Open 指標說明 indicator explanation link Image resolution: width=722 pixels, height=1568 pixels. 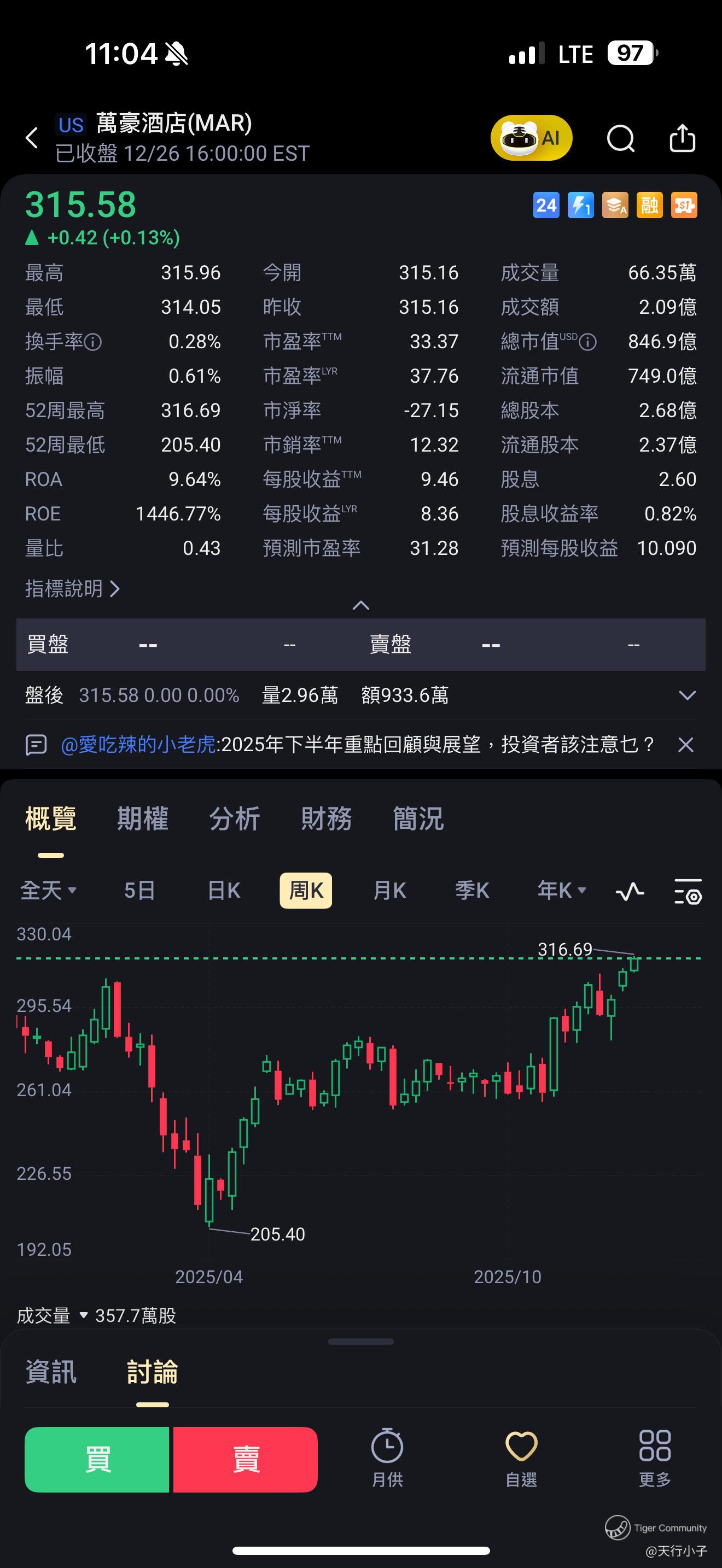coord(72,589)
